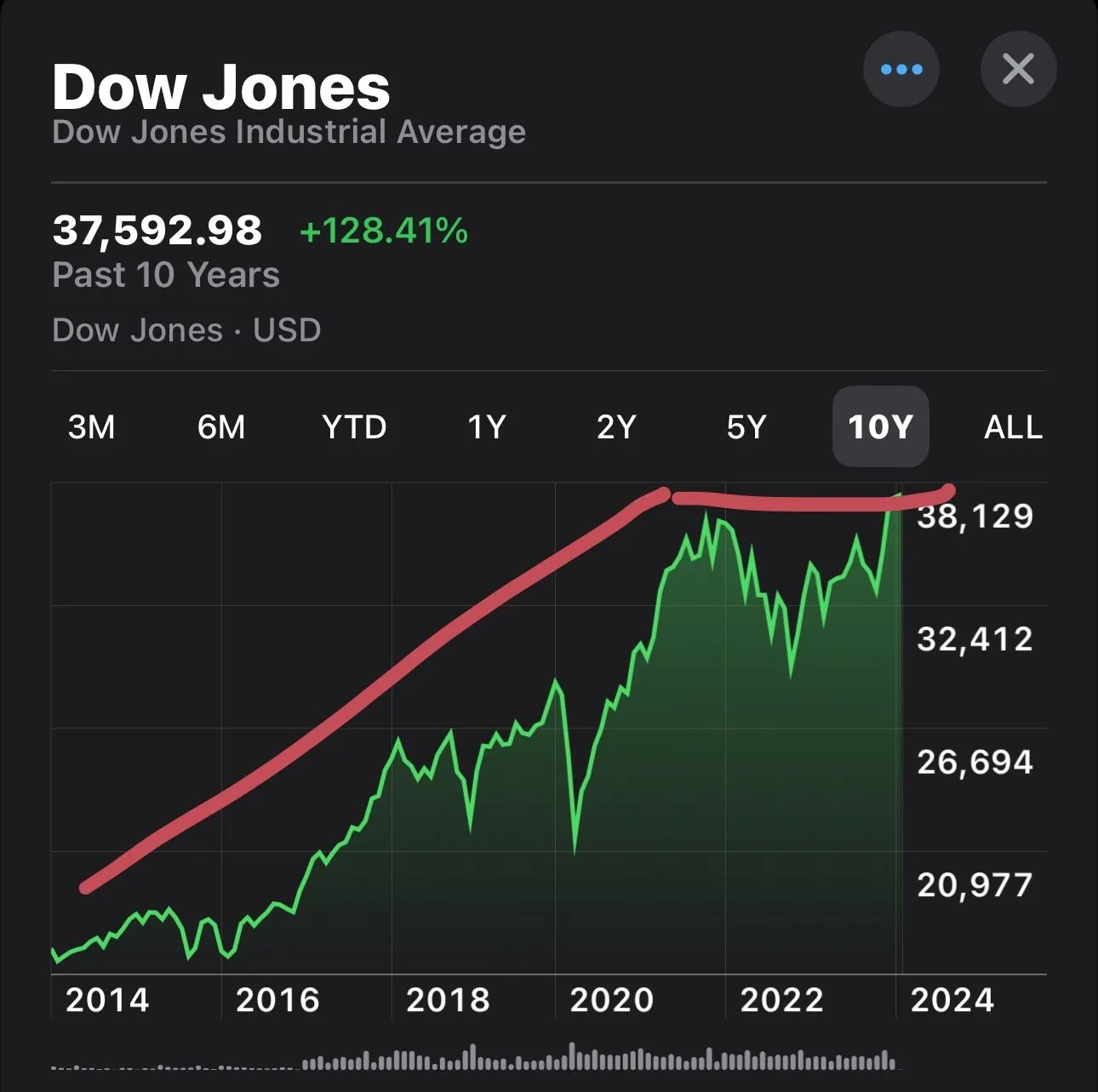The width and height of the screenshot is (1098, 1092).
Task: Open the more options menu
Action: (901, 69)
